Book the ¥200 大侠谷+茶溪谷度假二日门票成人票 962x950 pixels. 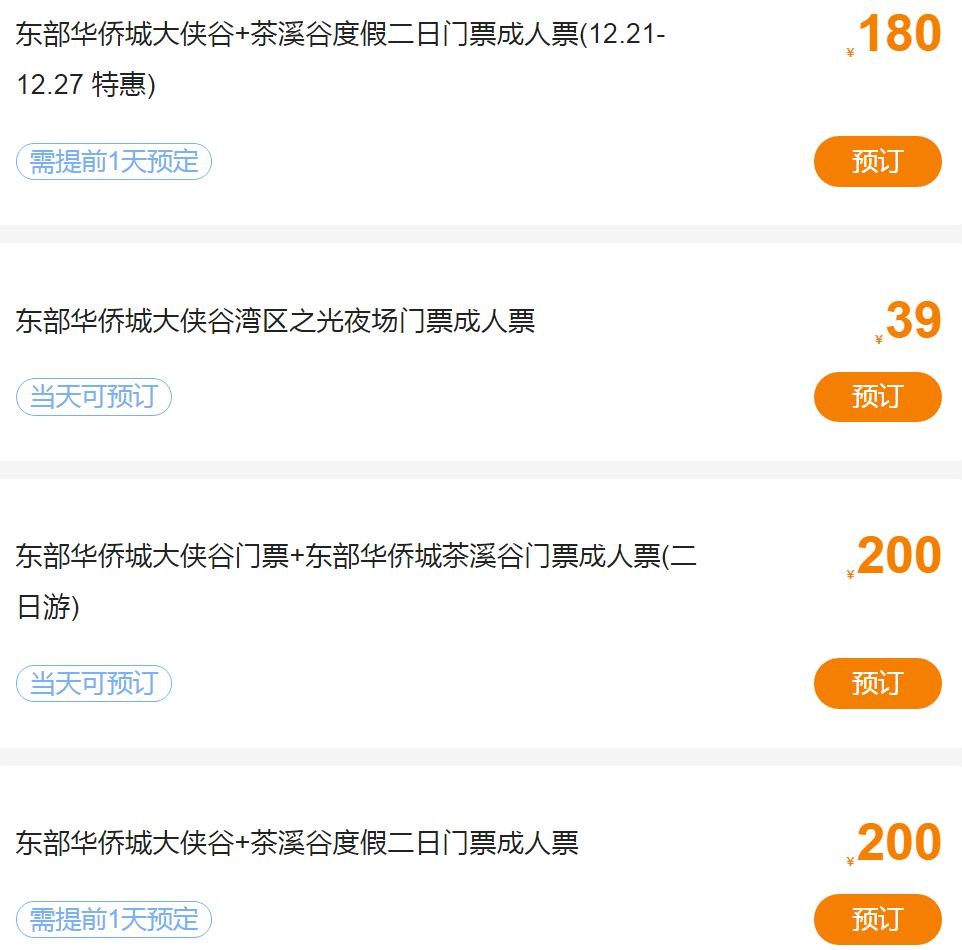point(877,919)
